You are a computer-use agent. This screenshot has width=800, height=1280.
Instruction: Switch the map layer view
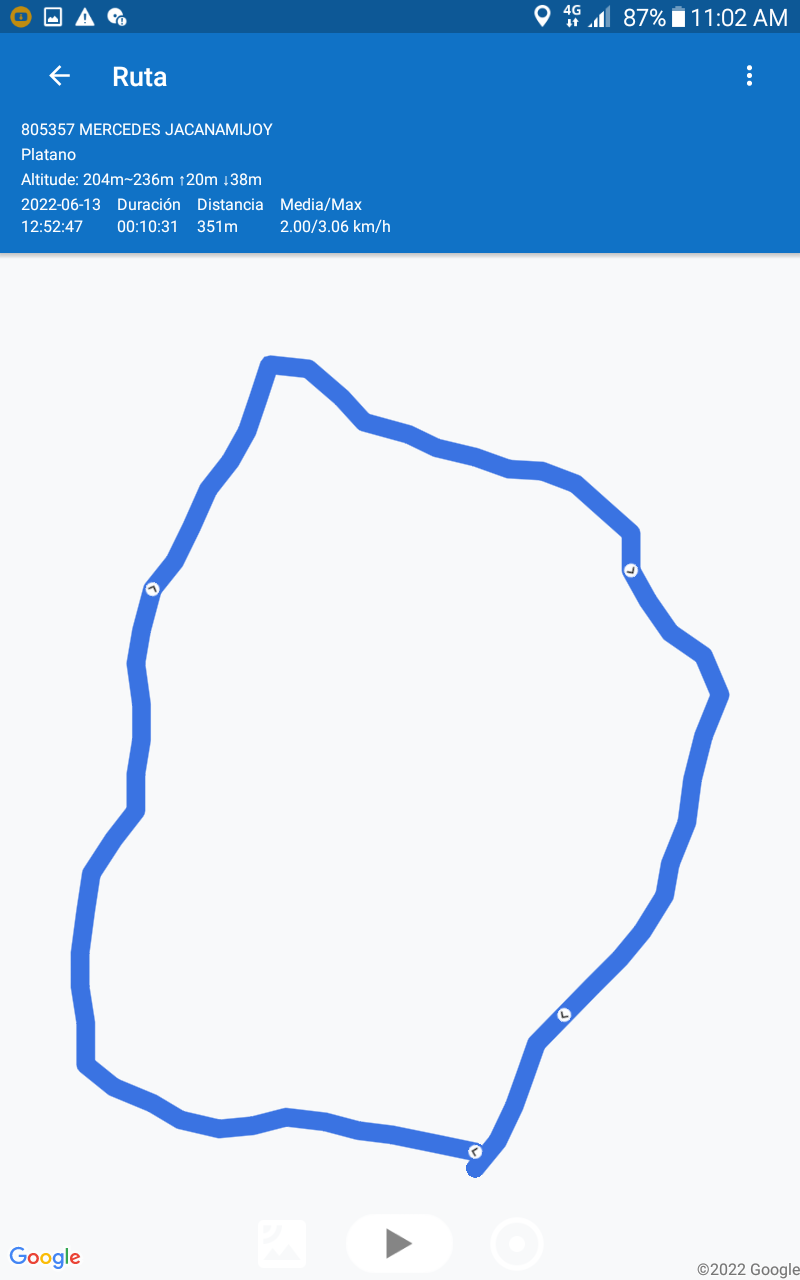[x=282, y=1244]
